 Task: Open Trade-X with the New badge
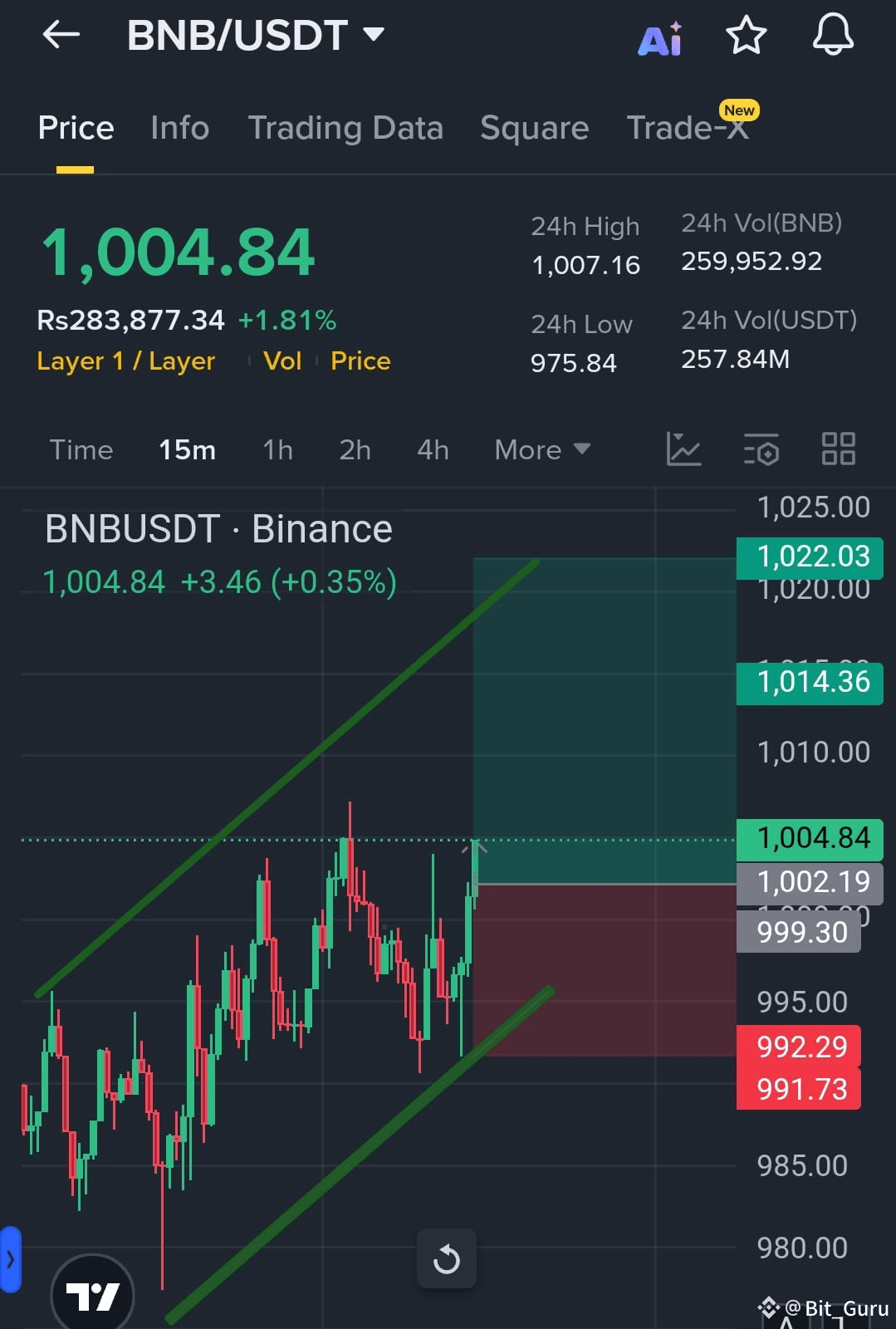point(688,128)
